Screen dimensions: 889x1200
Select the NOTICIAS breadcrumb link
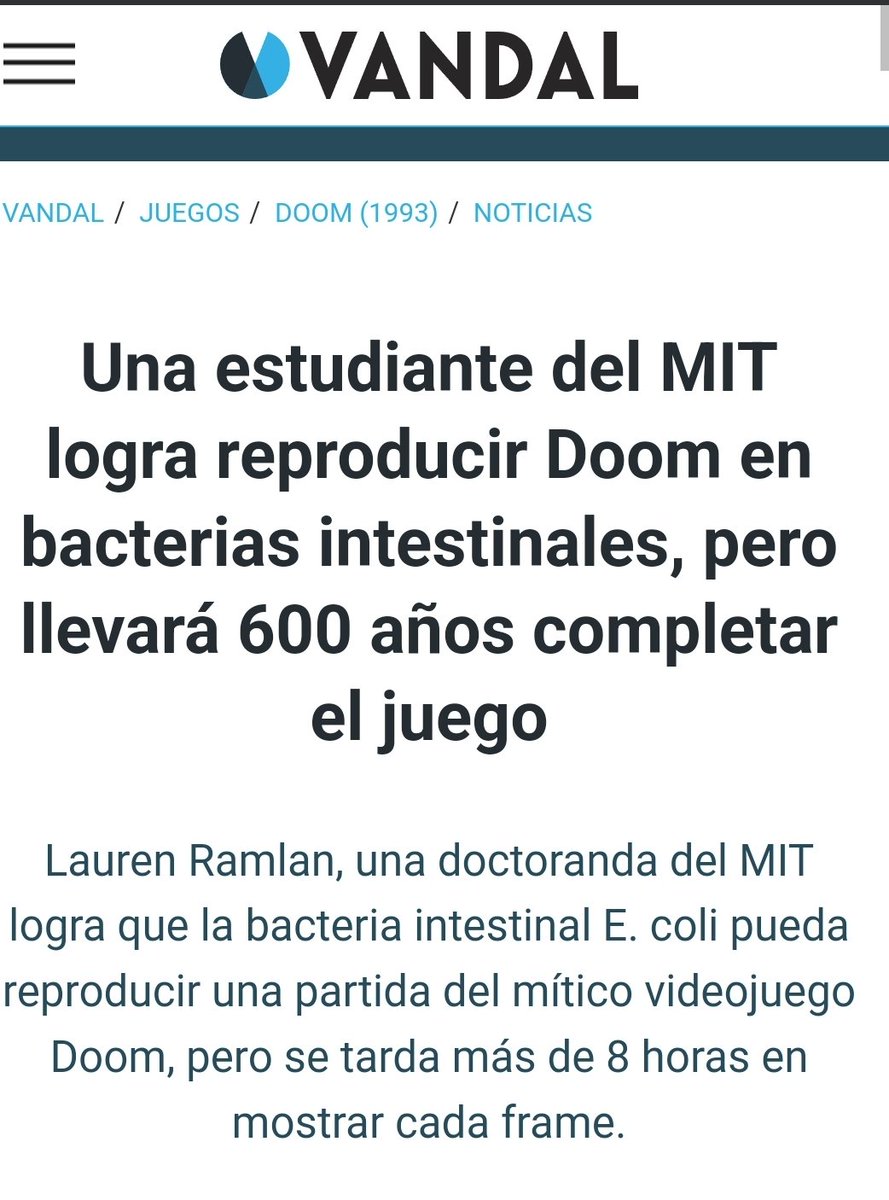[532, 213]
